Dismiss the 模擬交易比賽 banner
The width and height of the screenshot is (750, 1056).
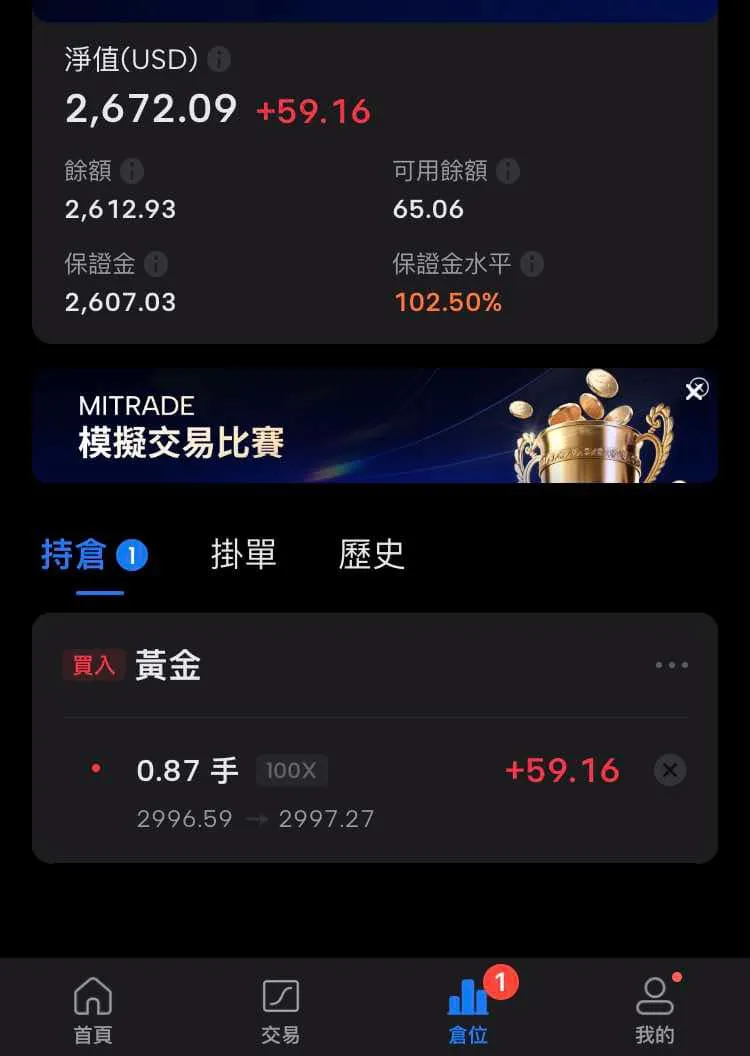[x=696, y=390]
